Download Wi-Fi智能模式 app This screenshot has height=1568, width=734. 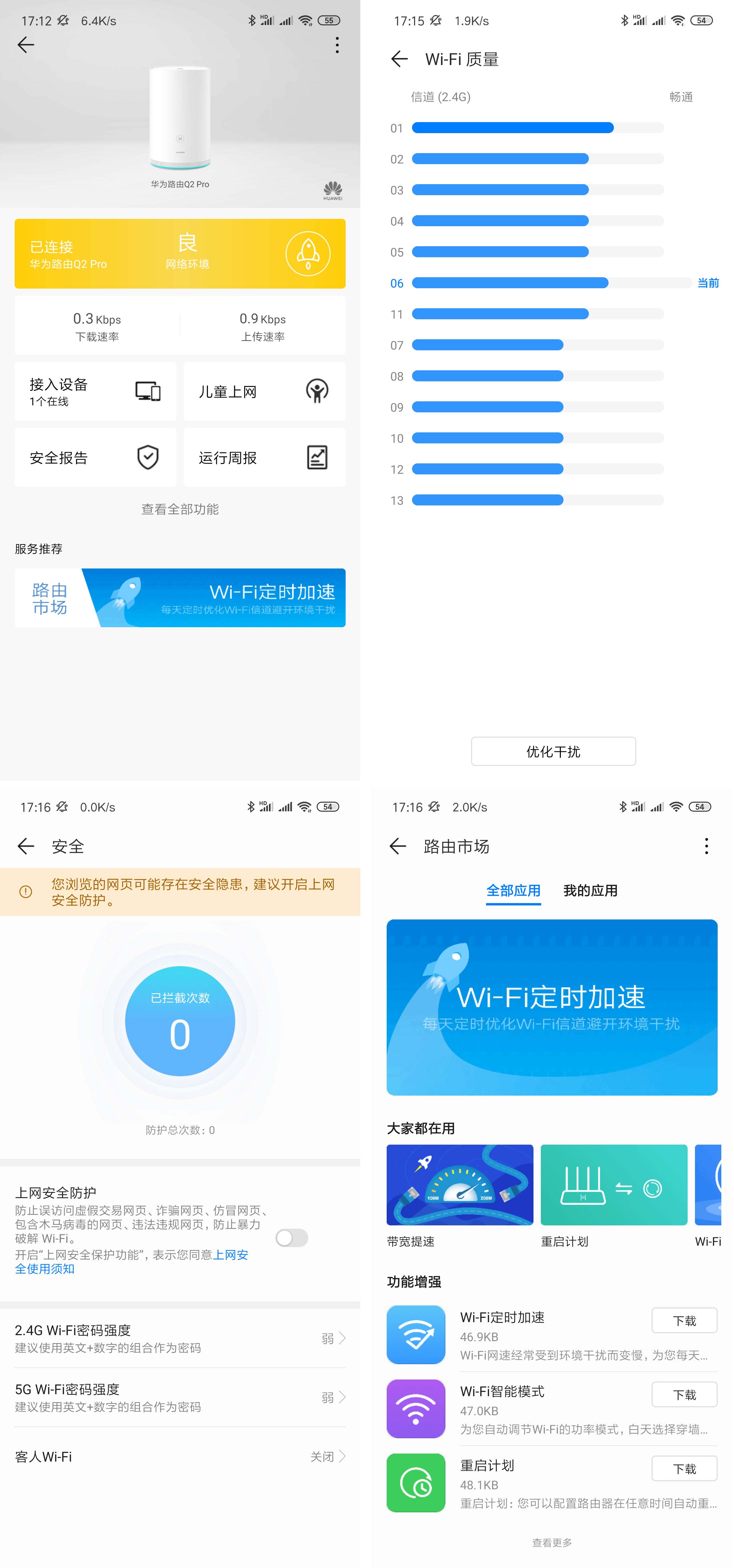click(x=684, y=1395)
